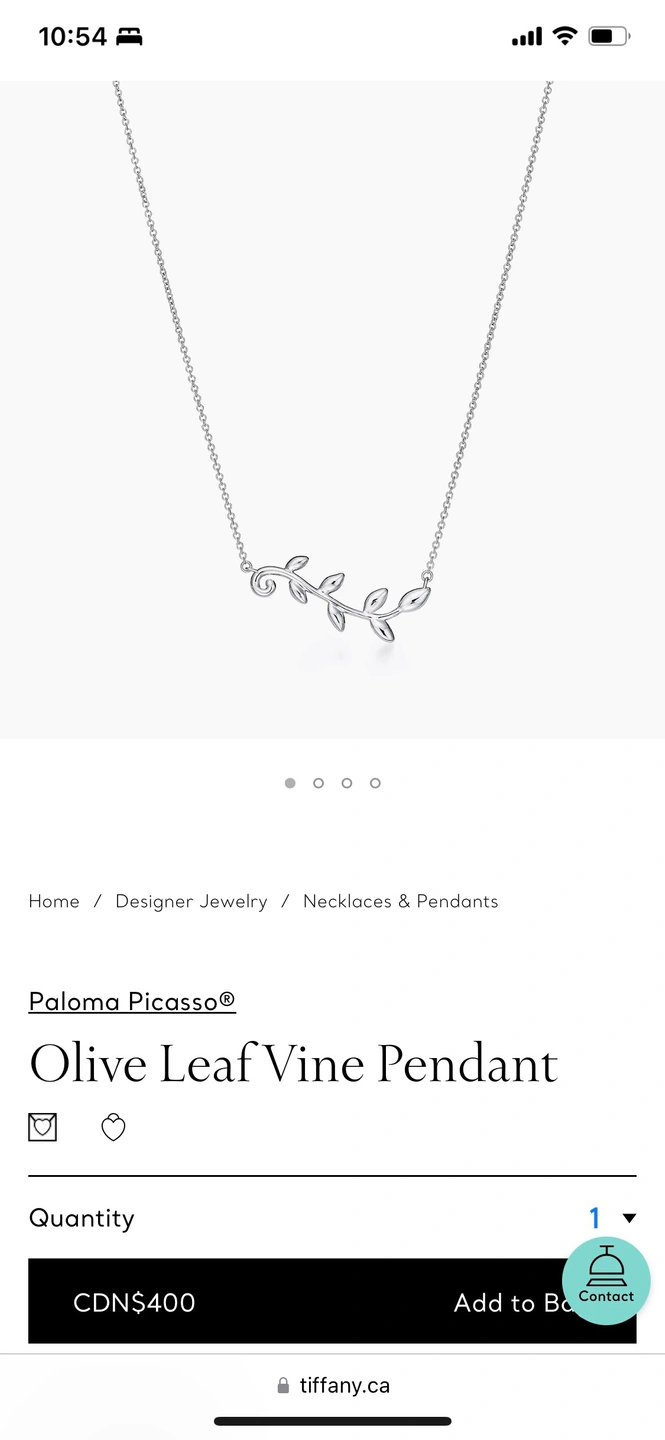
Task: Tap the drop a hint envelope icon
Action: [x=43, y=1128]
